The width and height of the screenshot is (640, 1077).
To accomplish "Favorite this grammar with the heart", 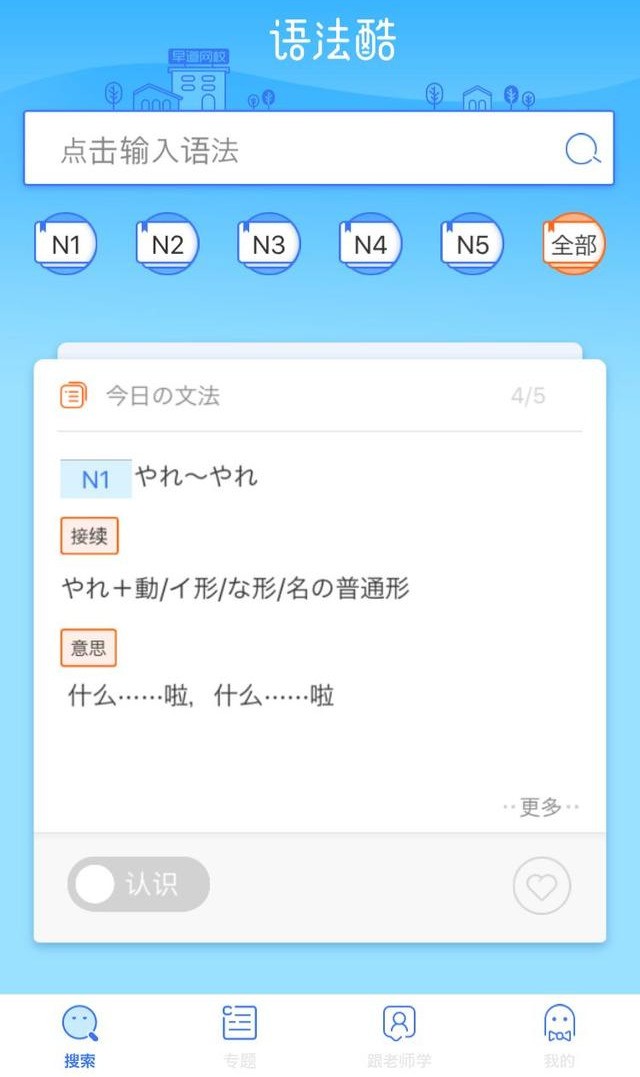I will pos(542,886).
